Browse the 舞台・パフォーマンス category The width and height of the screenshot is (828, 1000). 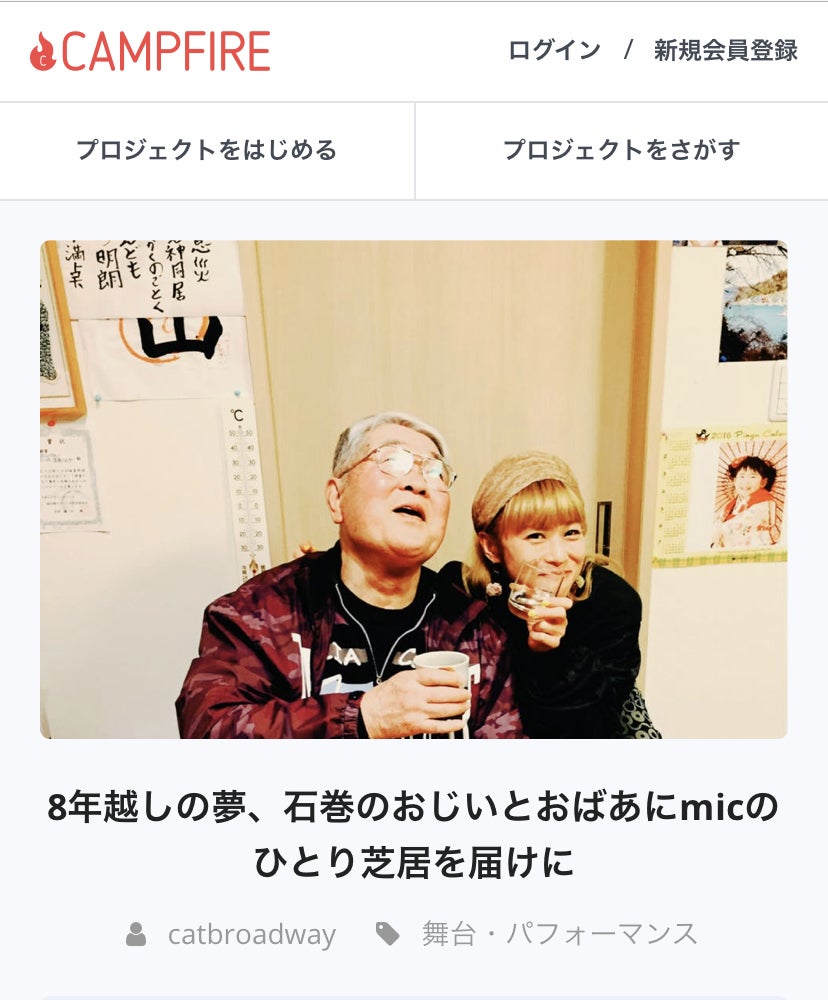[x=558, y=934]
